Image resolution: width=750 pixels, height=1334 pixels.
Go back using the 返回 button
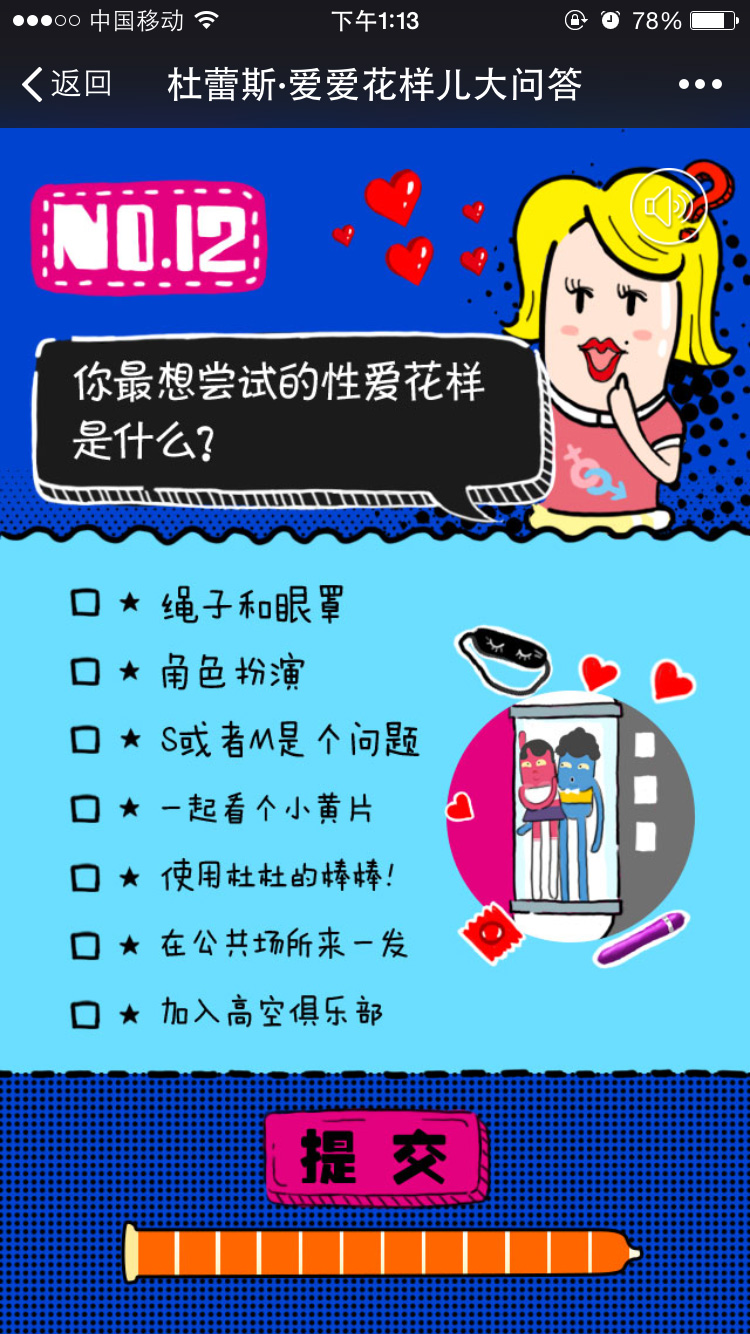pyautogui.click(x=66, y=84)
